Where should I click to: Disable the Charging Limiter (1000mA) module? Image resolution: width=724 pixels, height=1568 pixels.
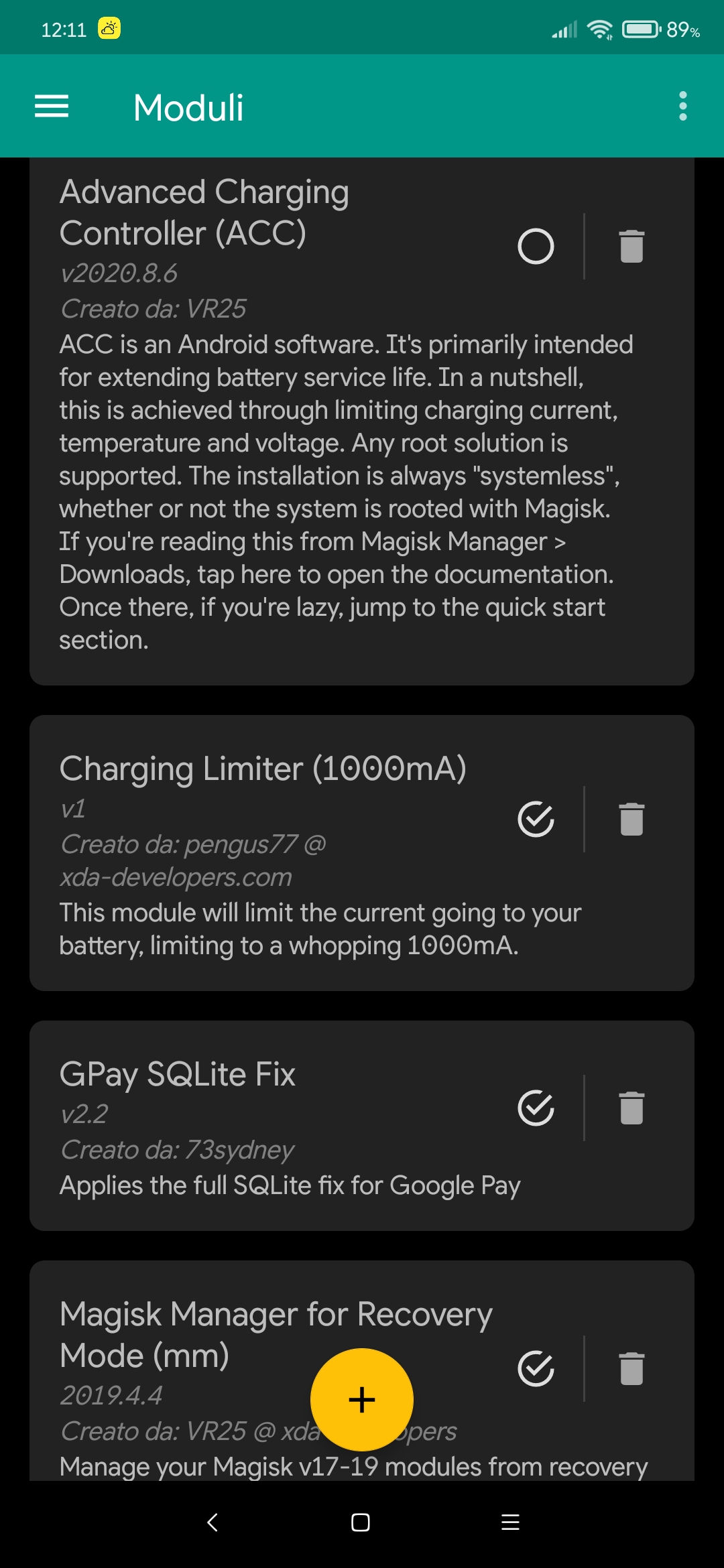pos(536,819)
